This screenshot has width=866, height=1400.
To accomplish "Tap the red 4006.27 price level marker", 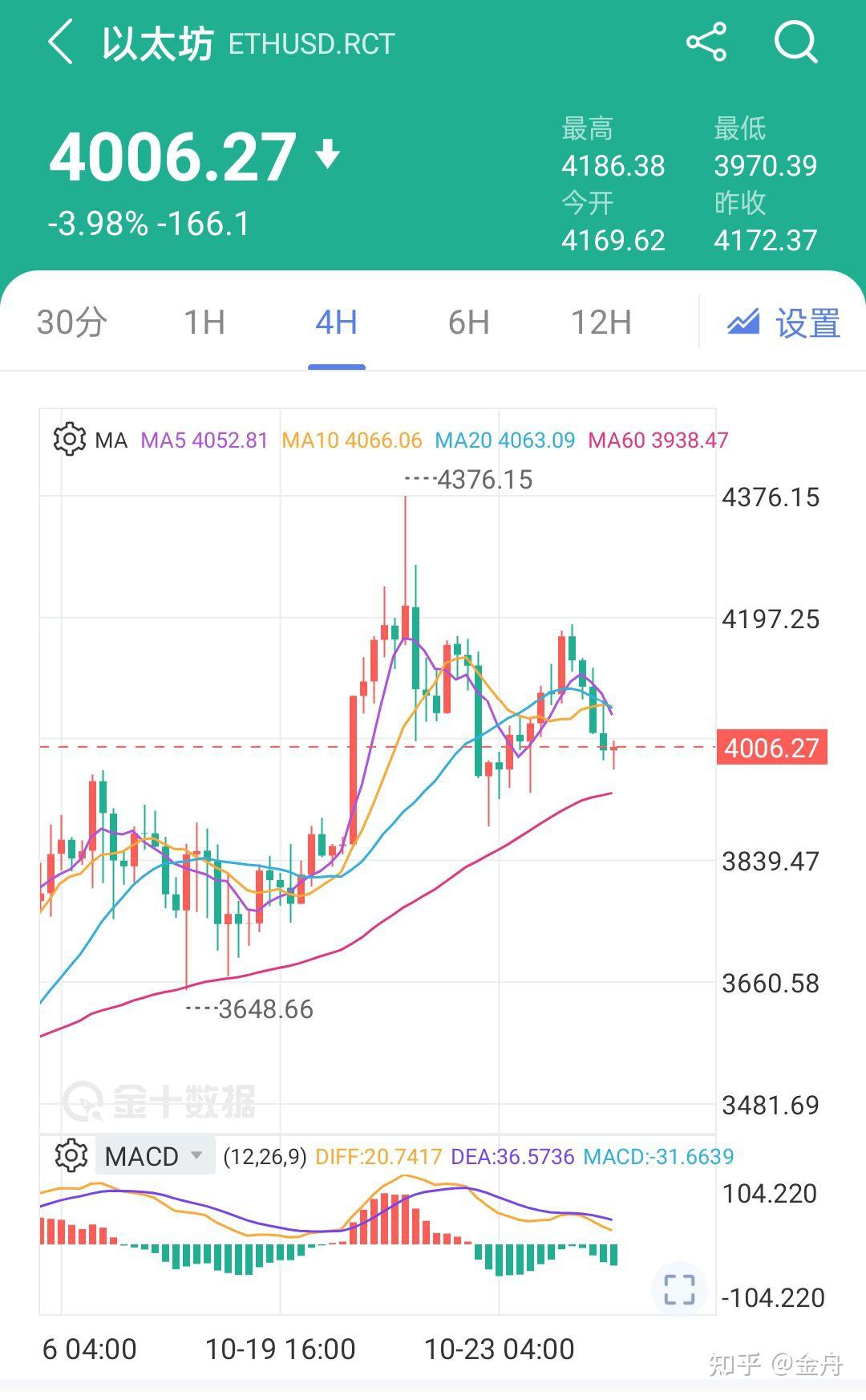I will tap(771, 748).
